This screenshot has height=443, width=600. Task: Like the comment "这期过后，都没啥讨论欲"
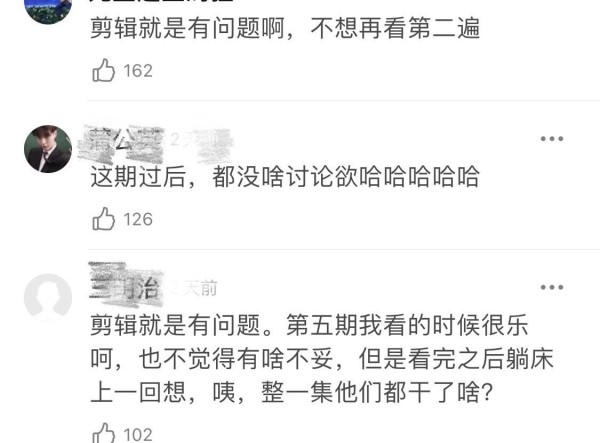pyautogui.click(x=104, y=218)
